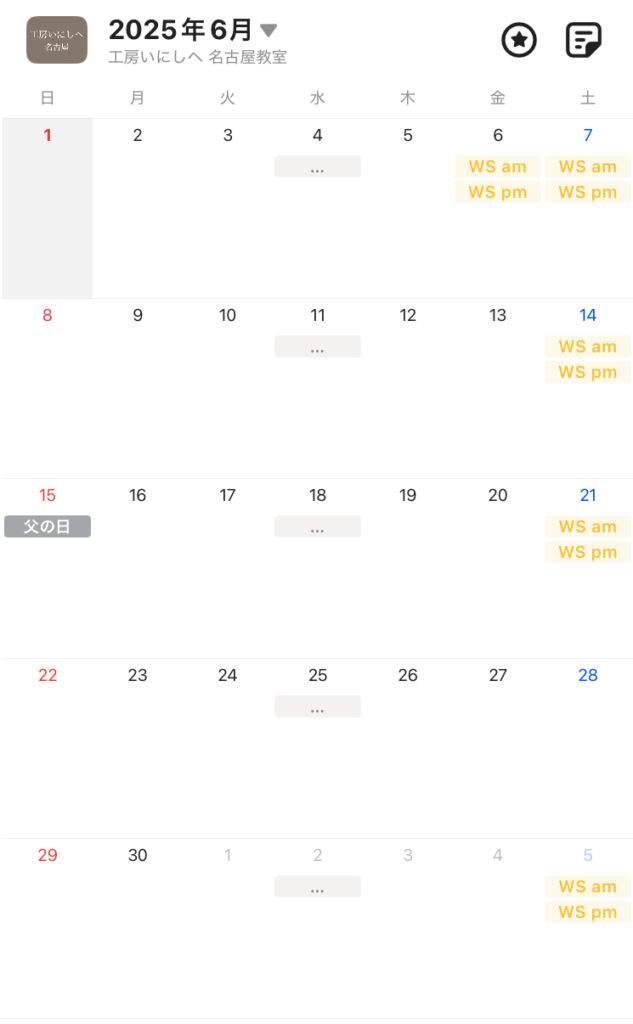
Task: Open WS am event on June 6
Action: pos(498,167)
